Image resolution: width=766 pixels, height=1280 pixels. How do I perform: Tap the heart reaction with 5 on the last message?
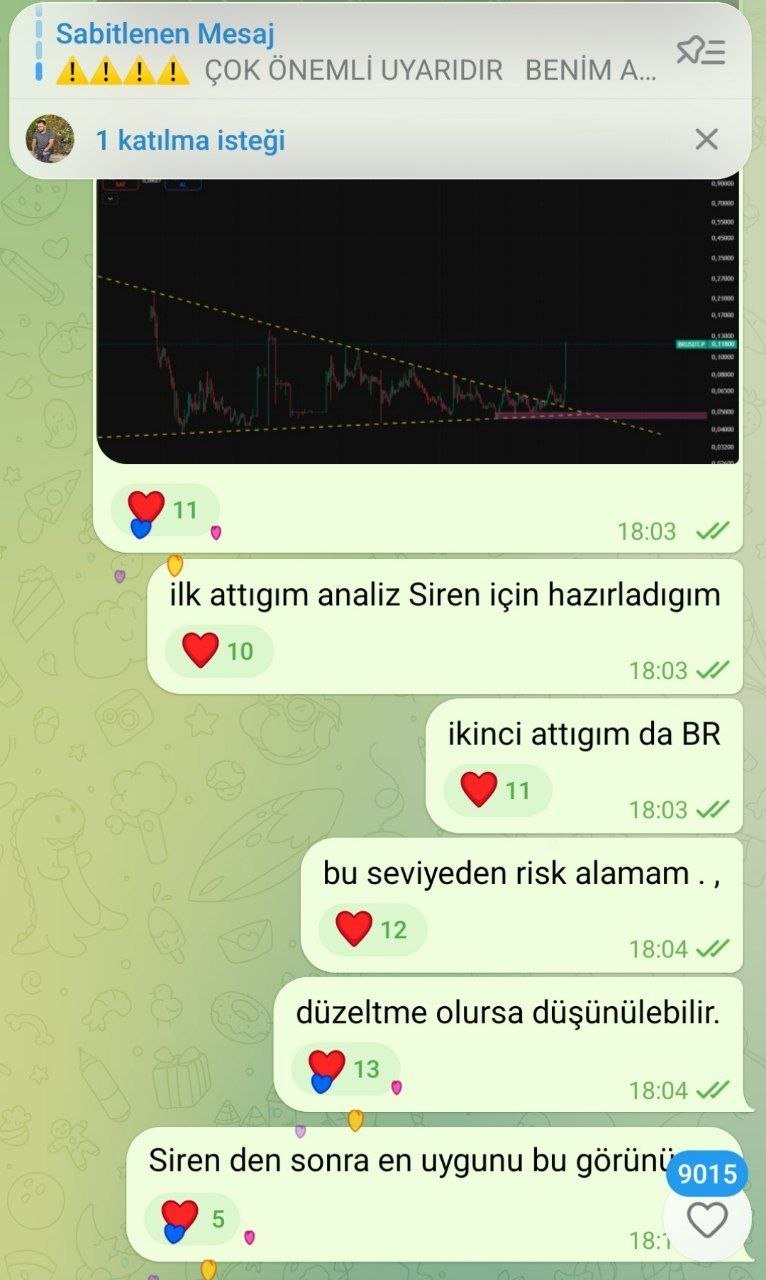(x=193, y=1219)
